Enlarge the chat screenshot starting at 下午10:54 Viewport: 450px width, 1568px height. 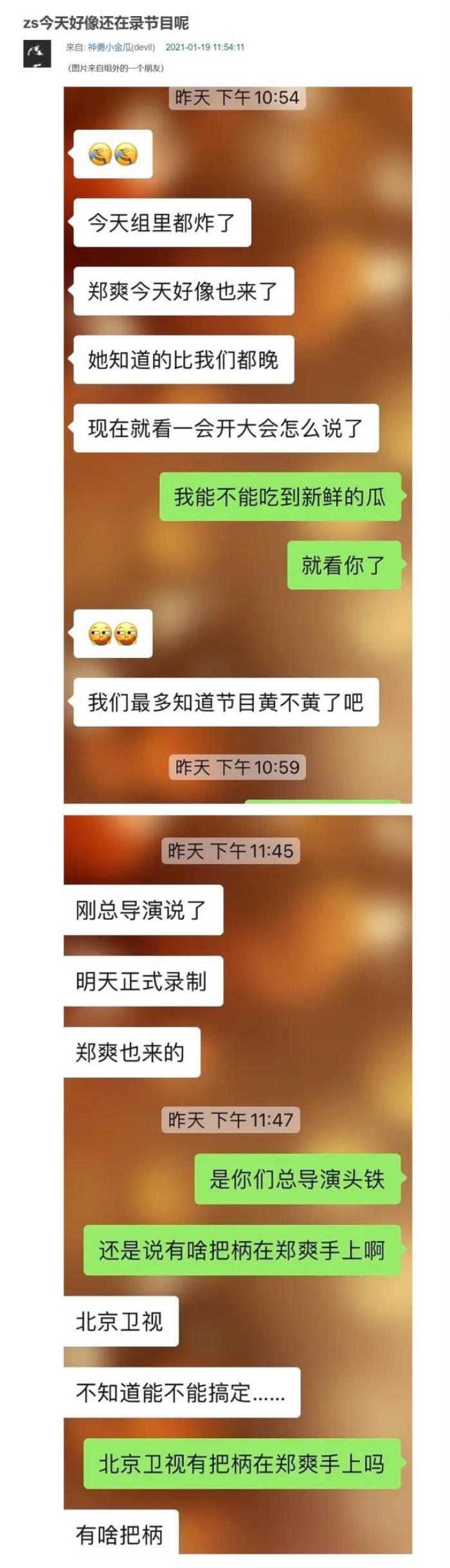(237, 443)
